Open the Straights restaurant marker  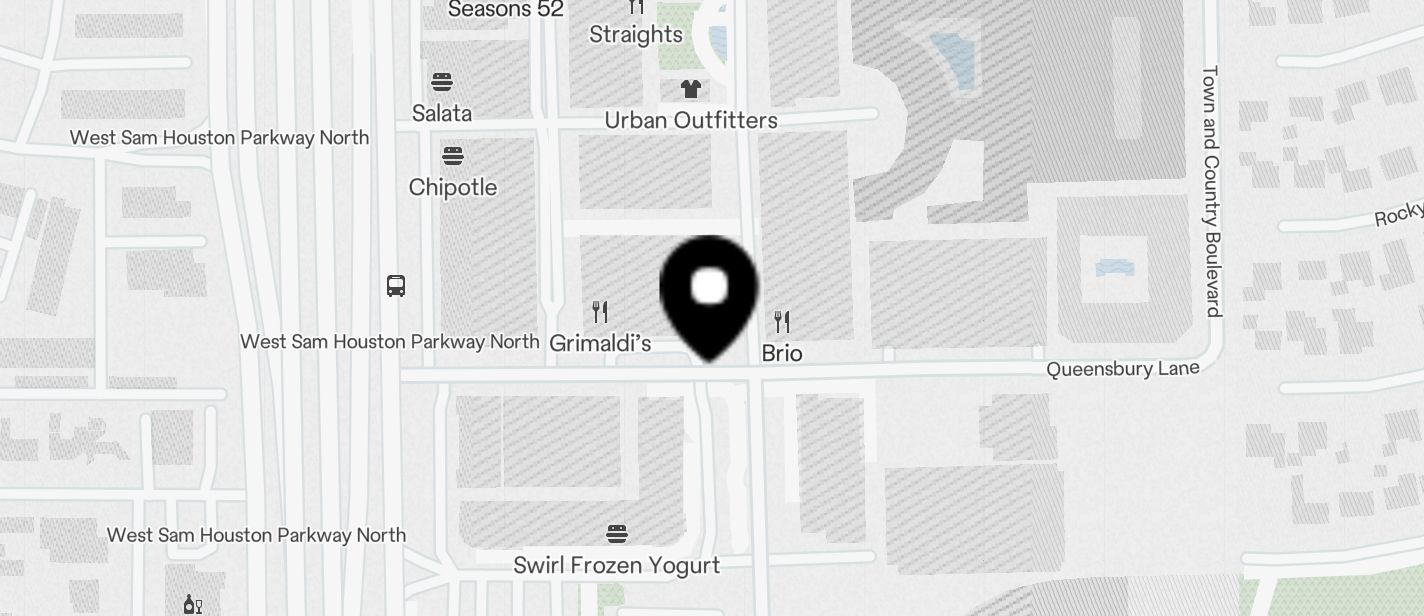[x=636, y=8]
